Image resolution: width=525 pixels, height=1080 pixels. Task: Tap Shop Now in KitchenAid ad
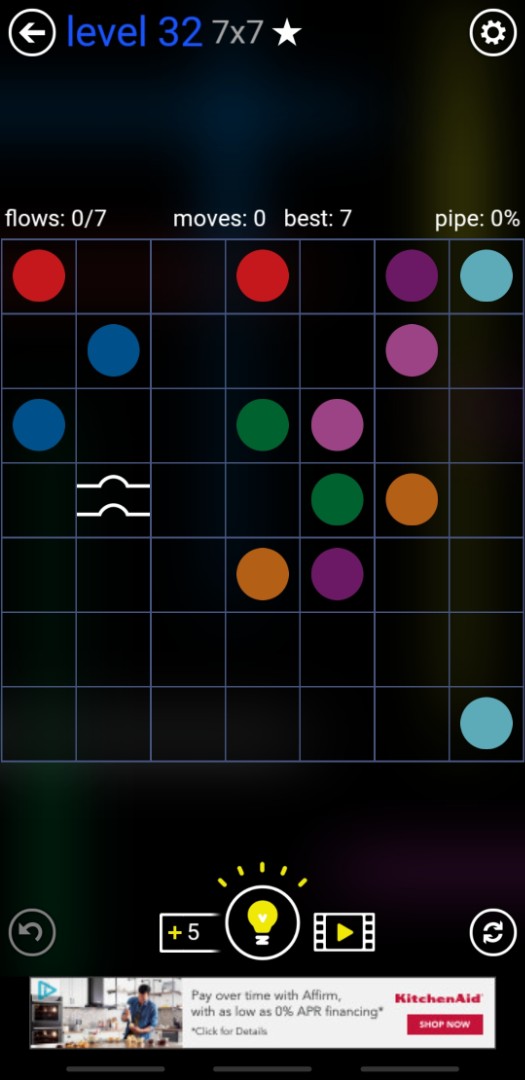click(x=444, y=1024)
